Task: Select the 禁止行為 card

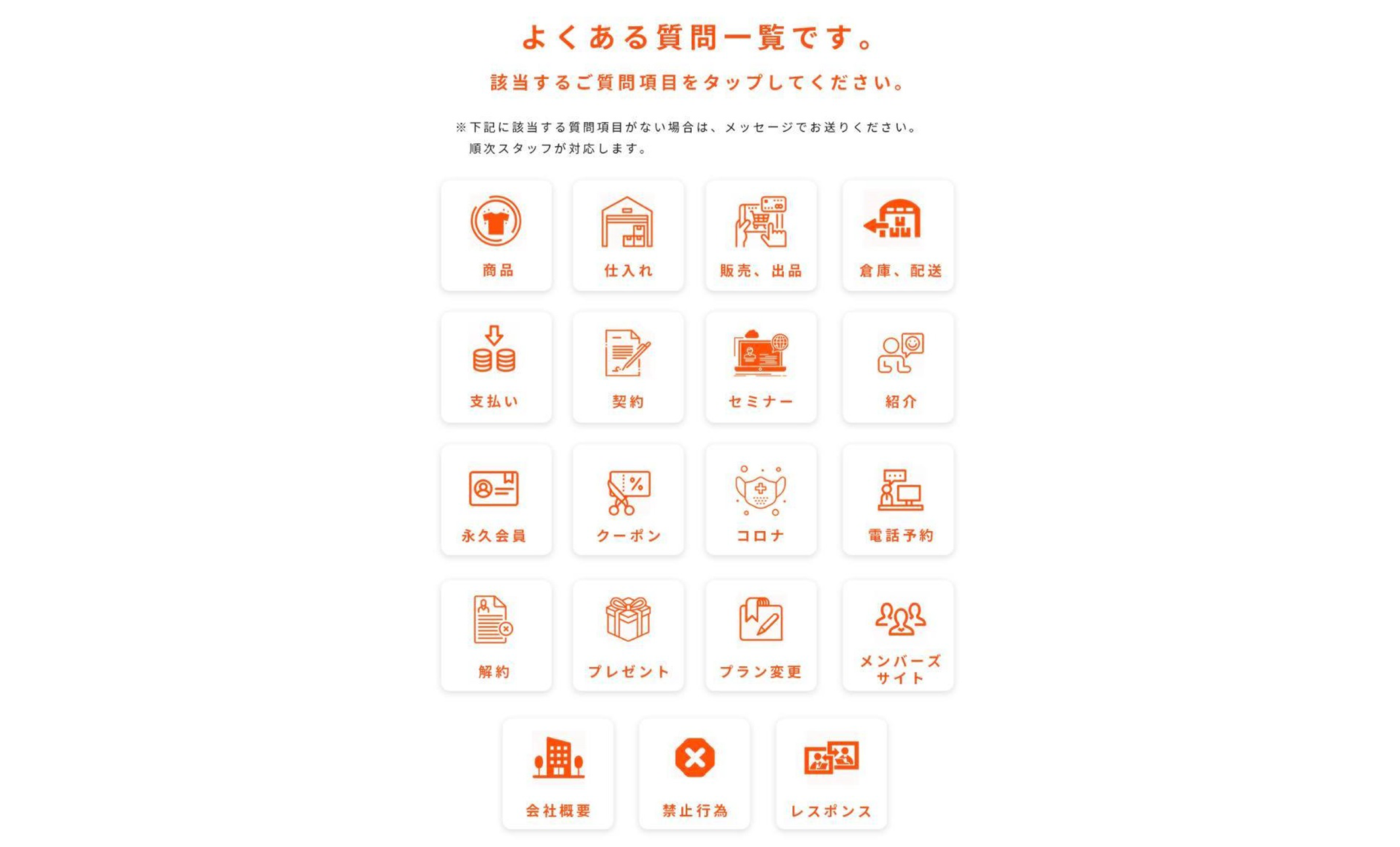Action: pyautogui.click(x=694, y=773)
